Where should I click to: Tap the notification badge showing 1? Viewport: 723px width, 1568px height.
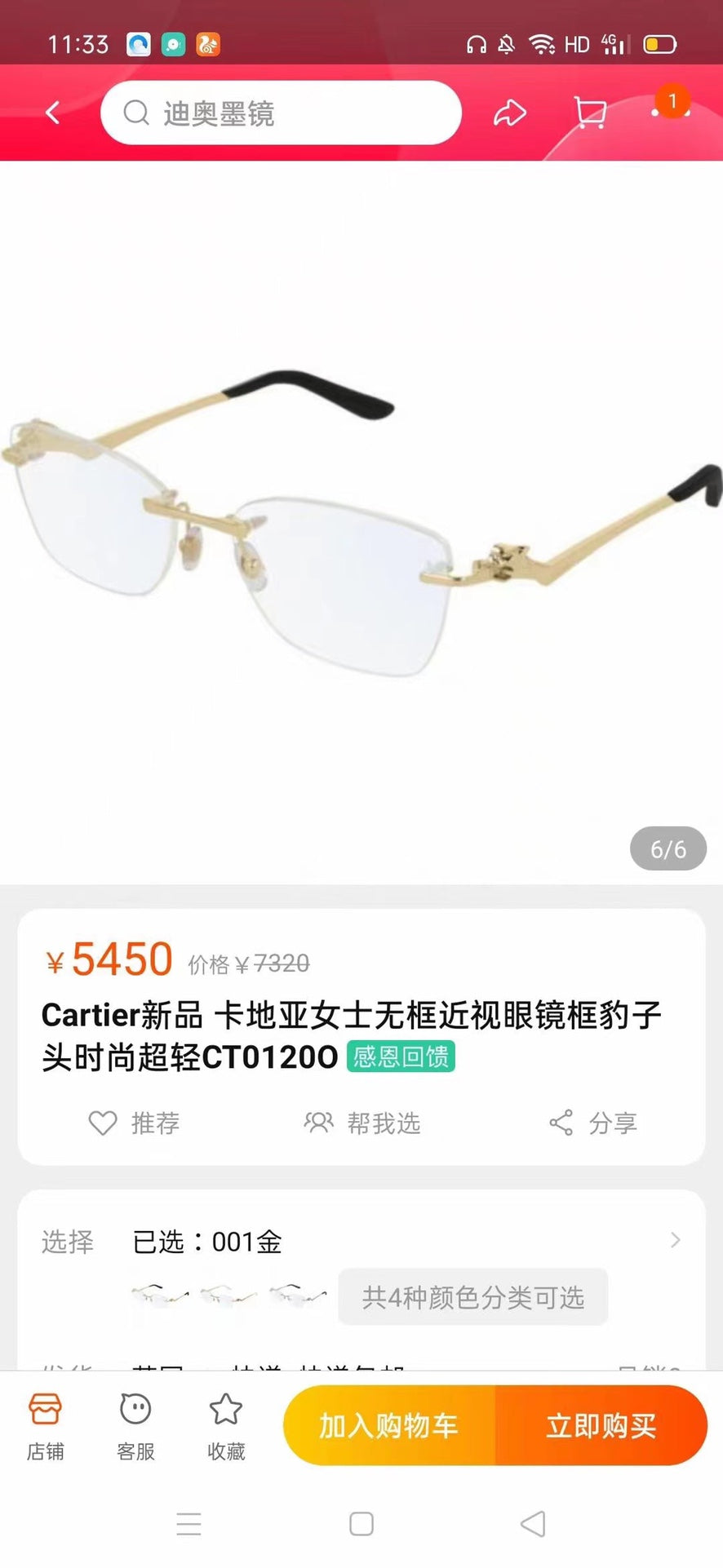click(x=672, y=101)
